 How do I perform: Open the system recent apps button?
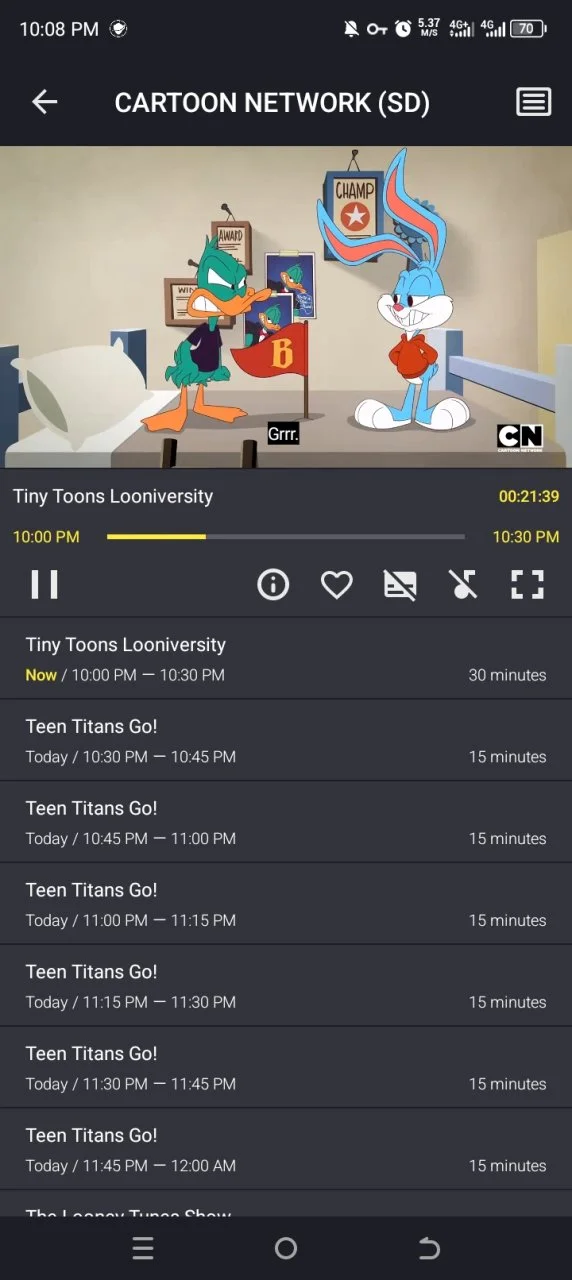click(x=143, y=1248)
